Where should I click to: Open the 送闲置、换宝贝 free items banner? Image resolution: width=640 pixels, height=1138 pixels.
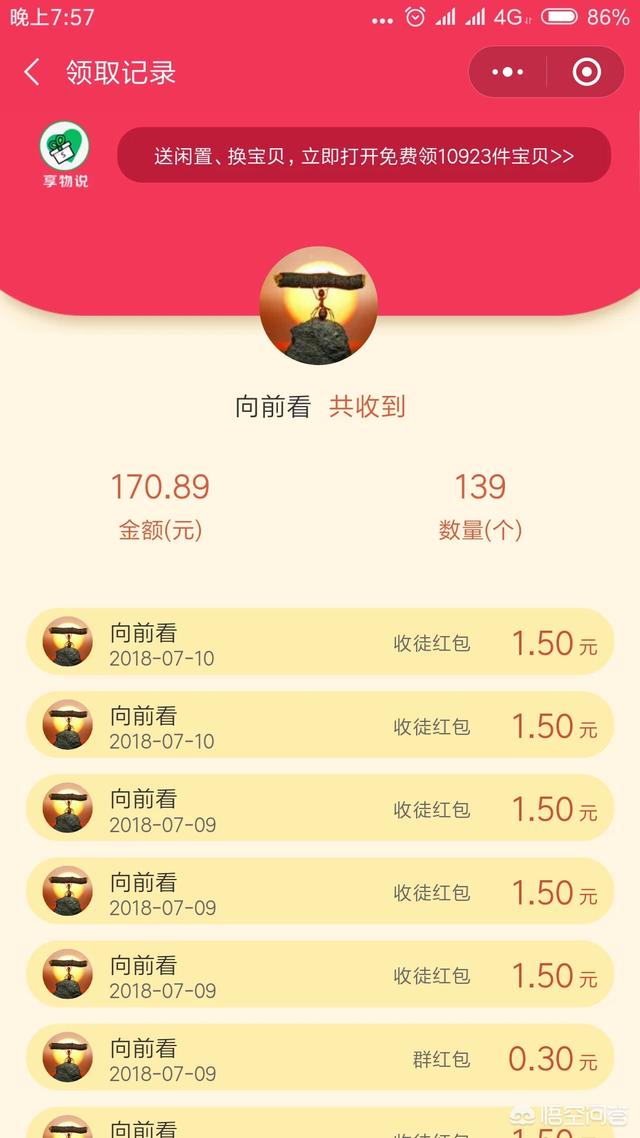364,155
